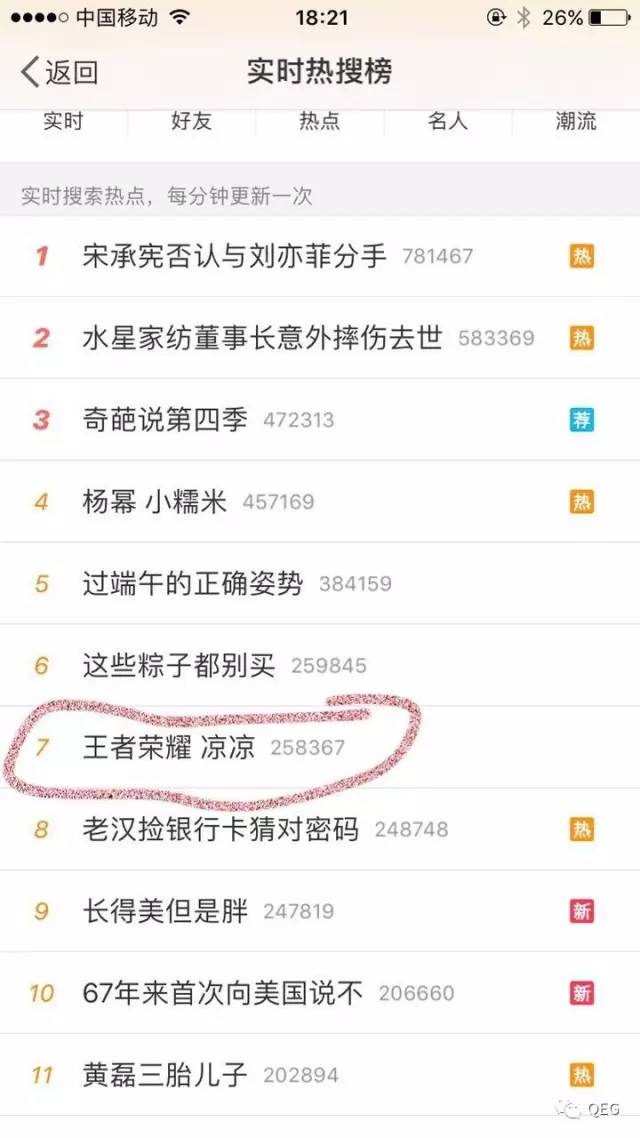This screenshot has height=1138, width=640.
Task: Open 黄磊三胎儿子 hot search
Action: 165,1076
